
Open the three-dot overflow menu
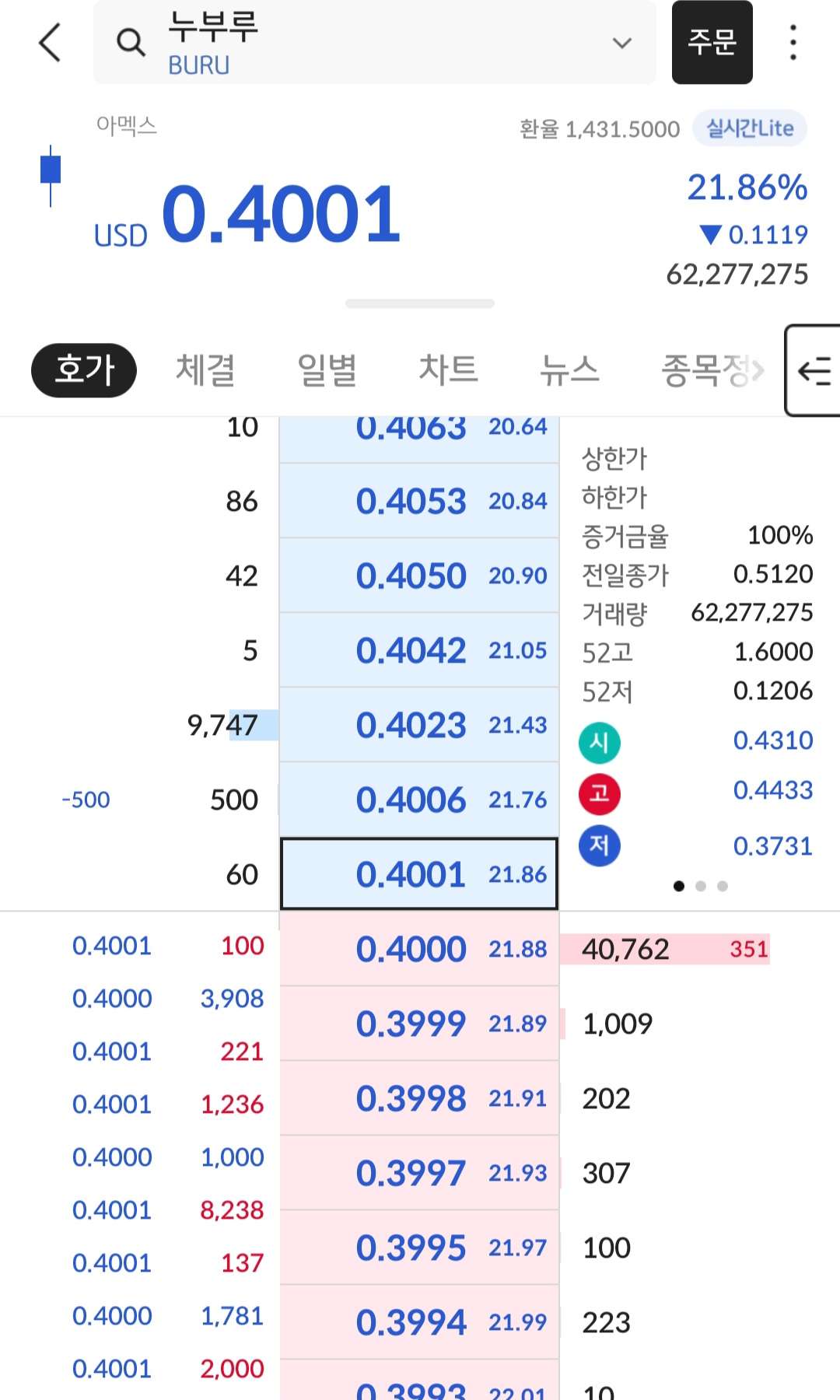click(793, 42)
